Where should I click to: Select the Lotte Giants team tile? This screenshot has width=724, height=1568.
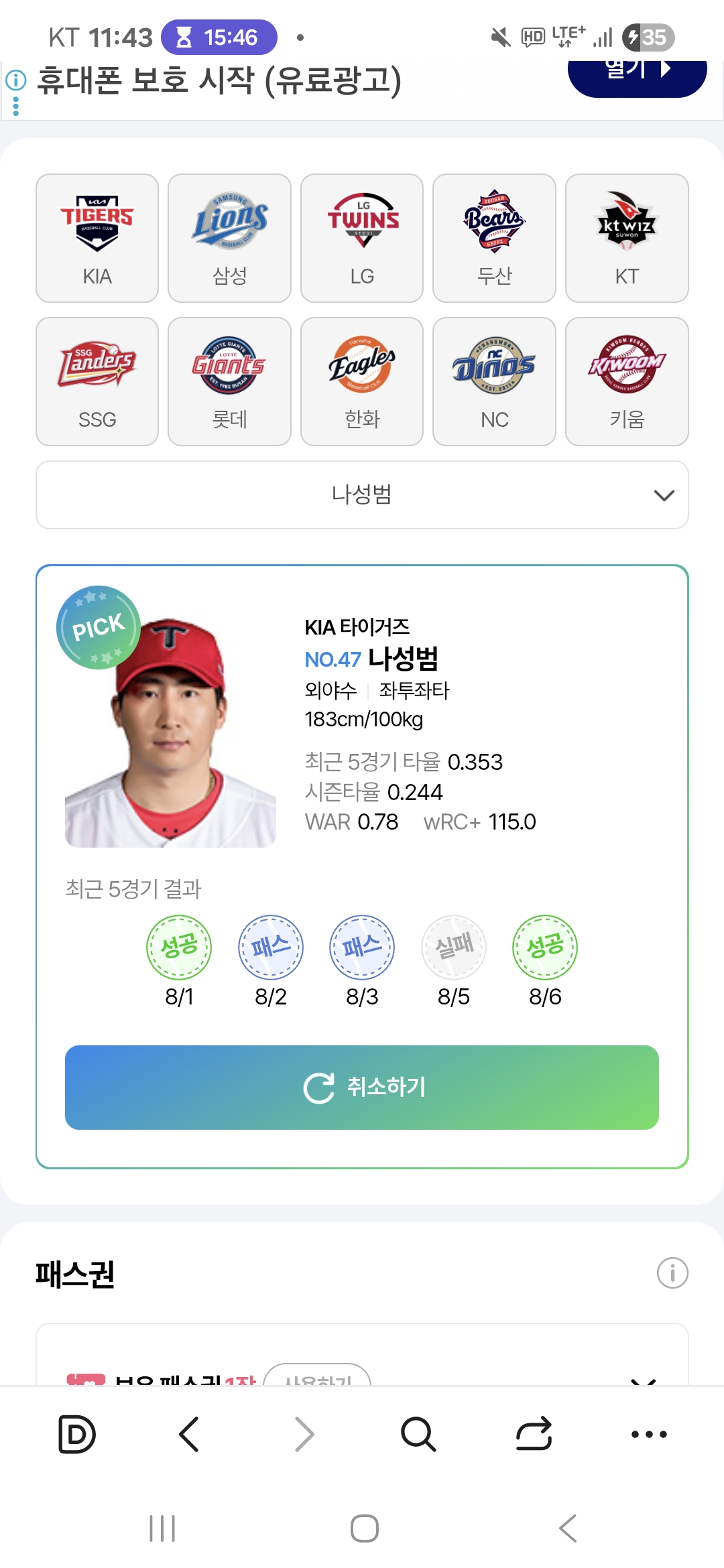pyautogui.click(x=229, y=381)
